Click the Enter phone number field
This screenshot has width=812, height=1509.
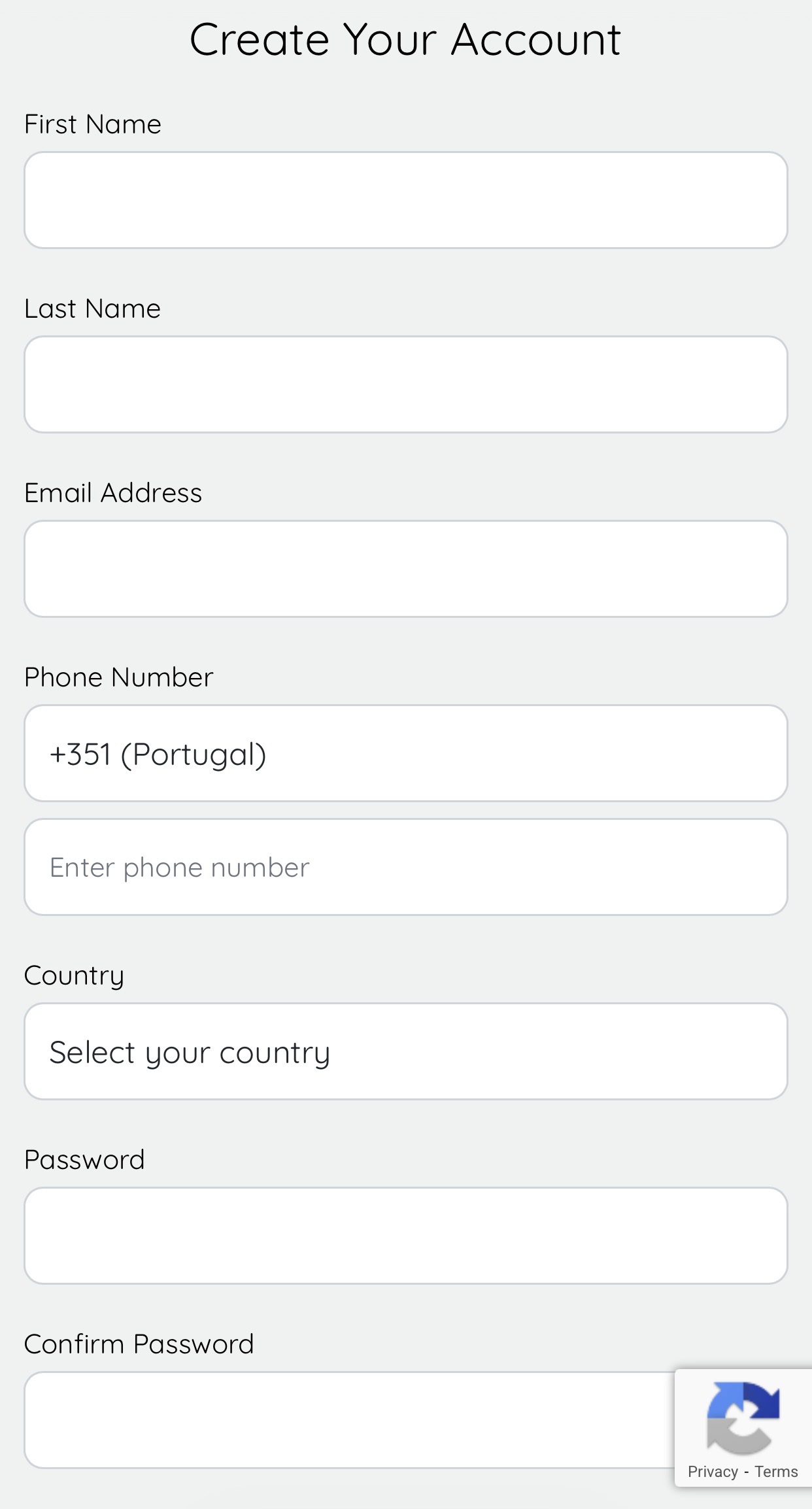coord(405,866)
